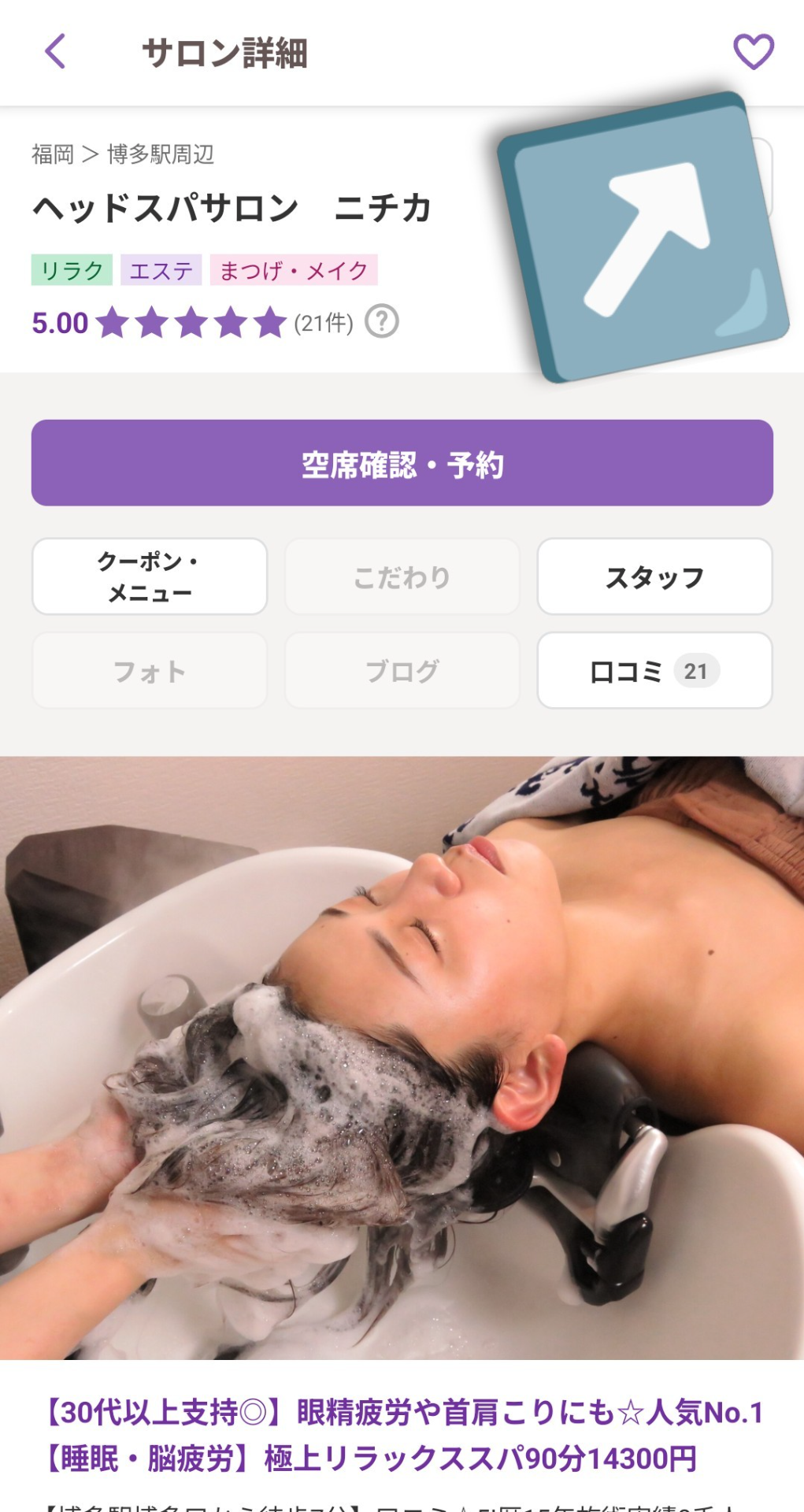Select the 福岡 breadcrumb link

(52, 154)
